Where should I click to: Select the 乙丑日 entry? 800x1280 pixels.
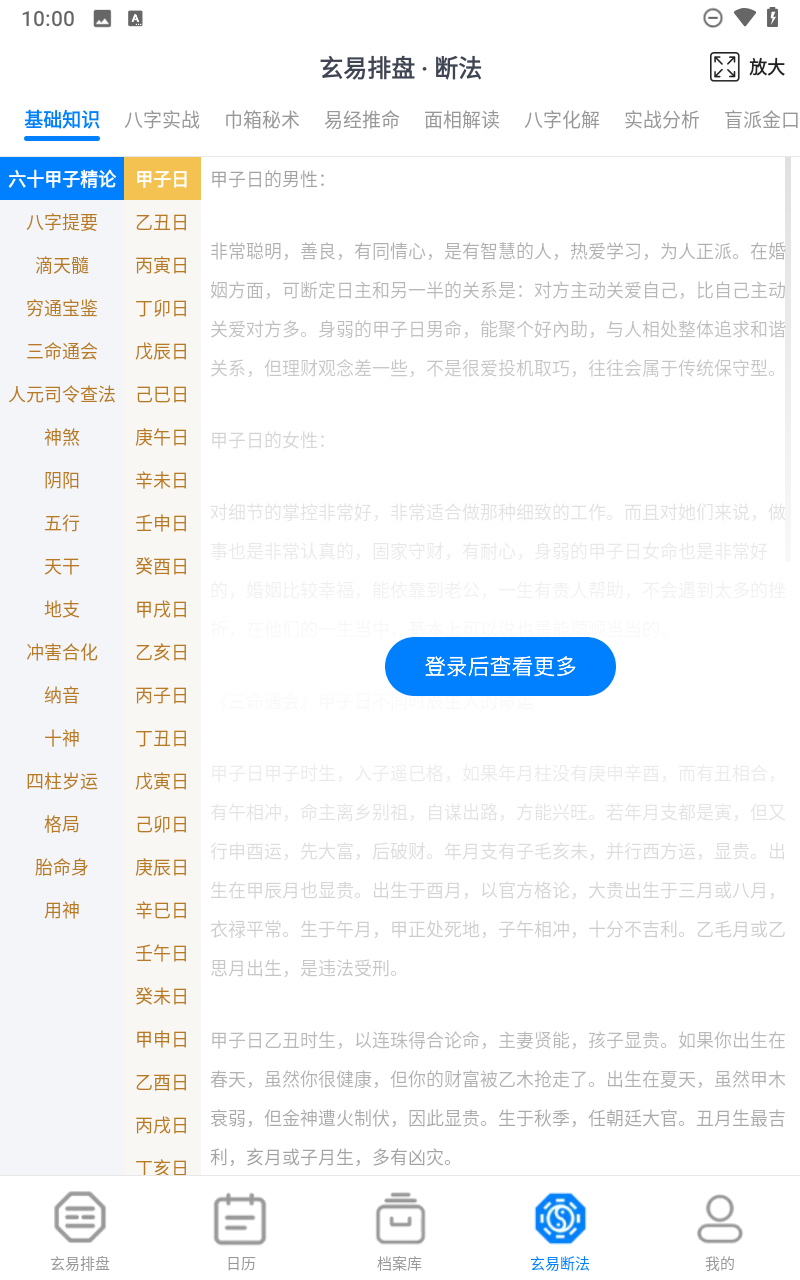162,222
